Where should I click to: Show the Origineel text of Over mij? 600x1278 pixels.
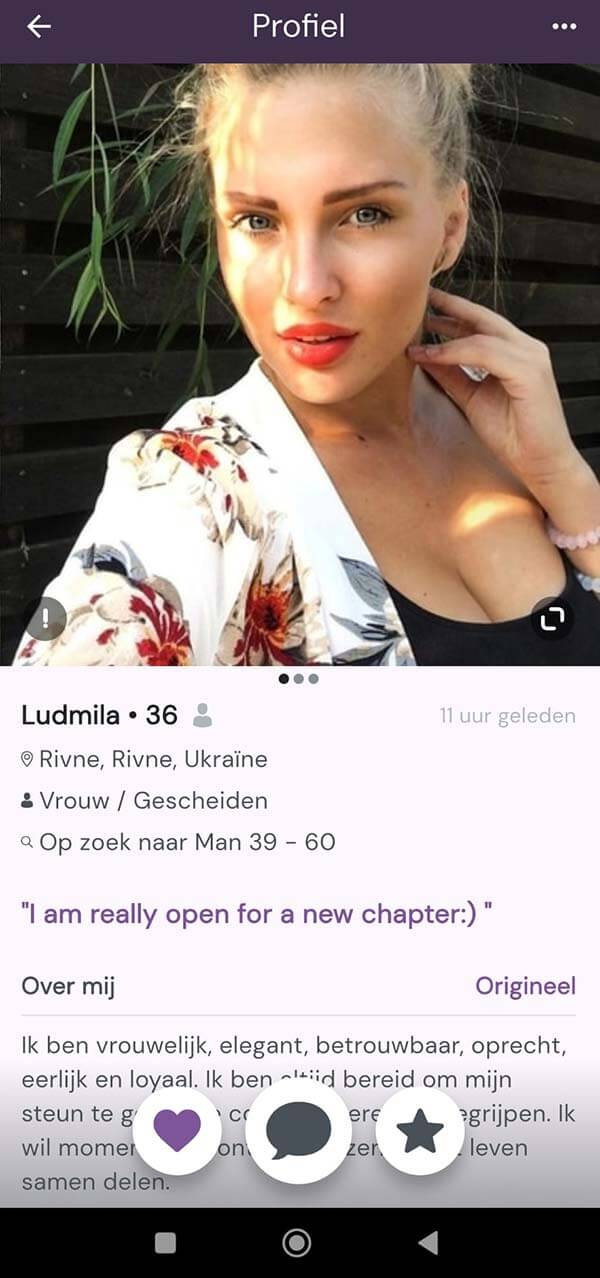point(525,987)
